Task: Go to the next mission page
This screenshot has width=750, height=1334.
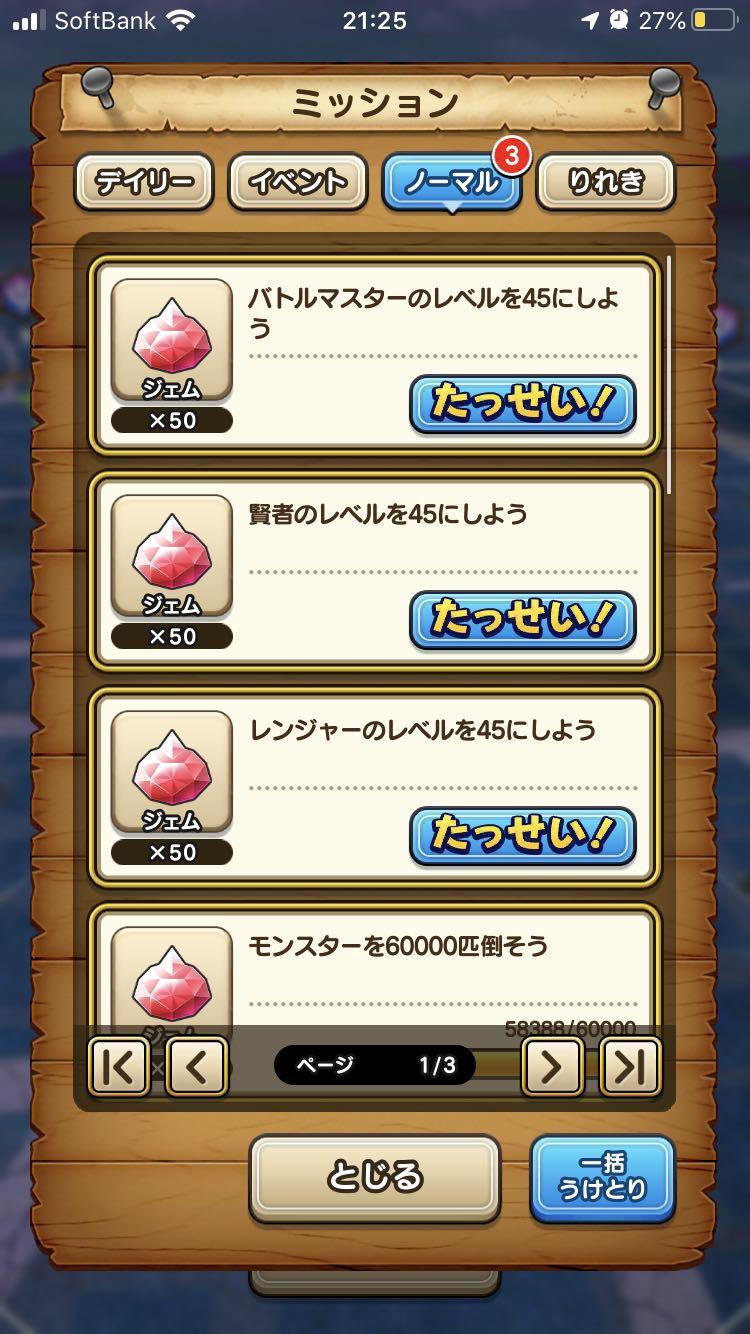Action: (x=553, y=1067)
